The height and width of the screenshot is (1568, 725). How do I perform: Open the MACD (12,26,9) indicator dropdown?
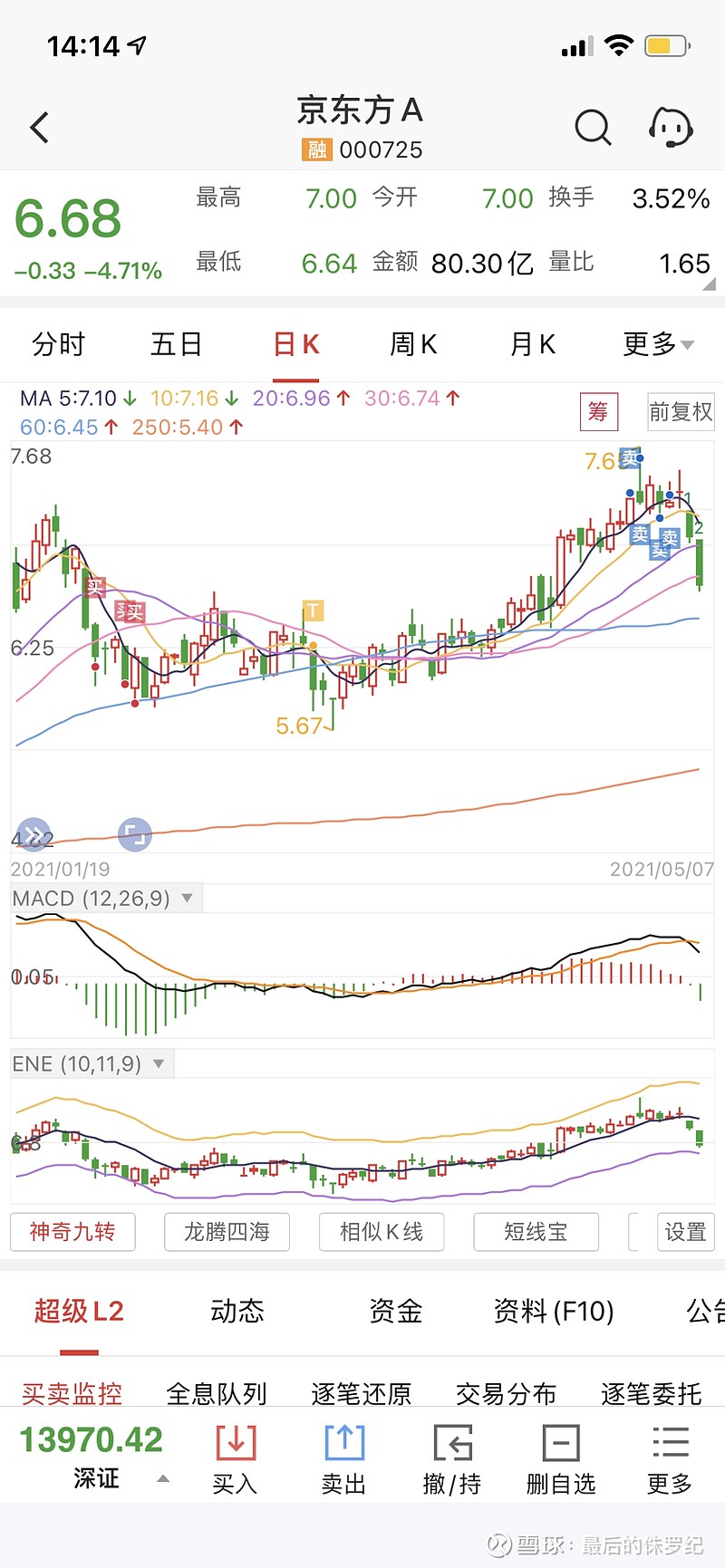(187, 898)
